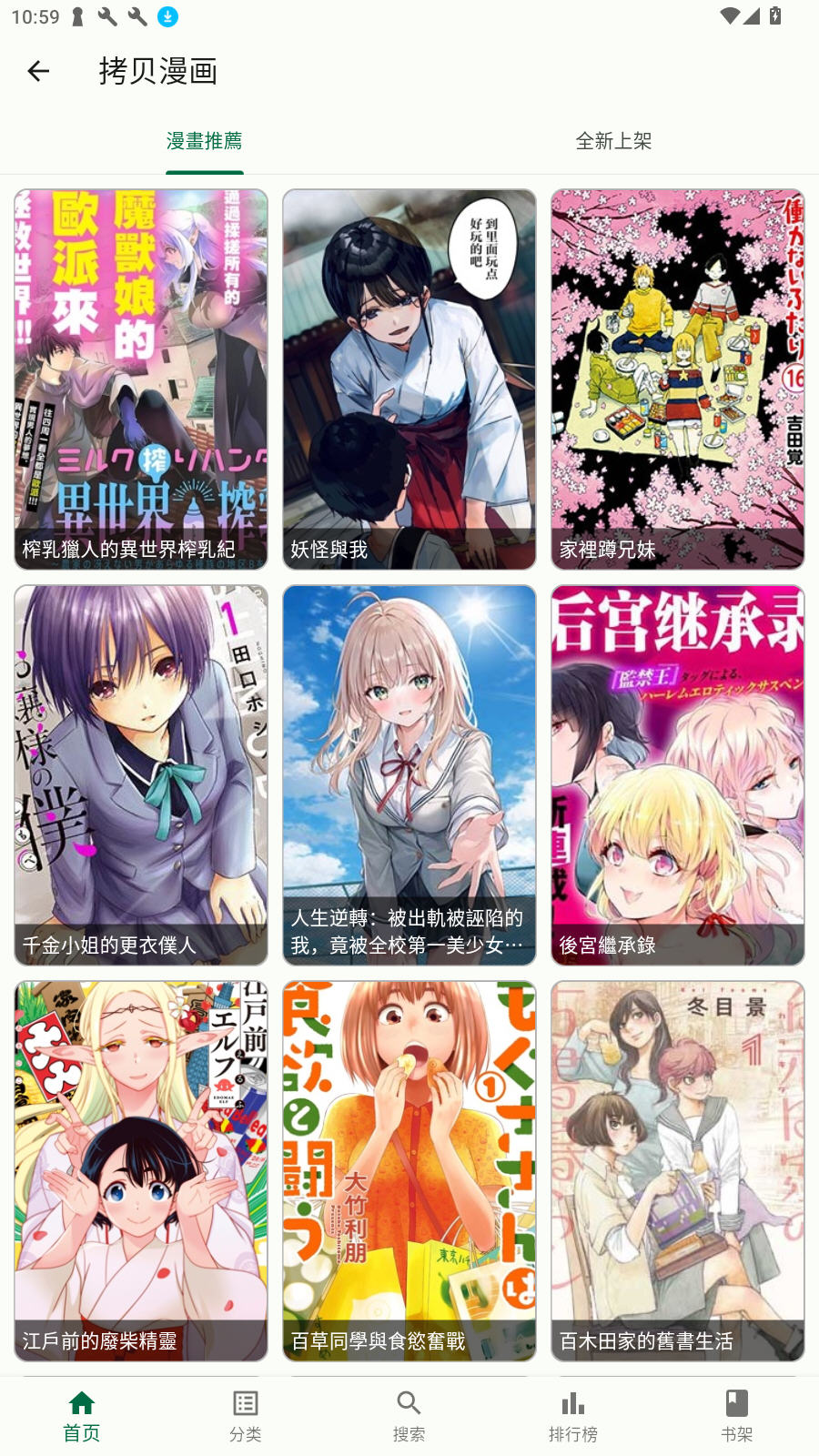Go back using the arrow icon
819x1456 pixels.
click(38, 71)
